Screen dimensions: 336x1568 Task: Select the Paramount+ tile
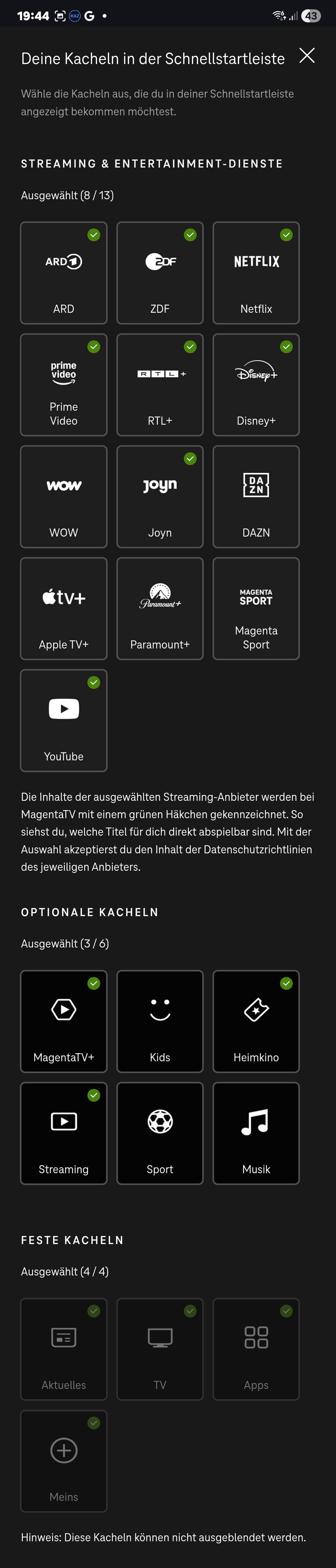[x=160, y=609]
